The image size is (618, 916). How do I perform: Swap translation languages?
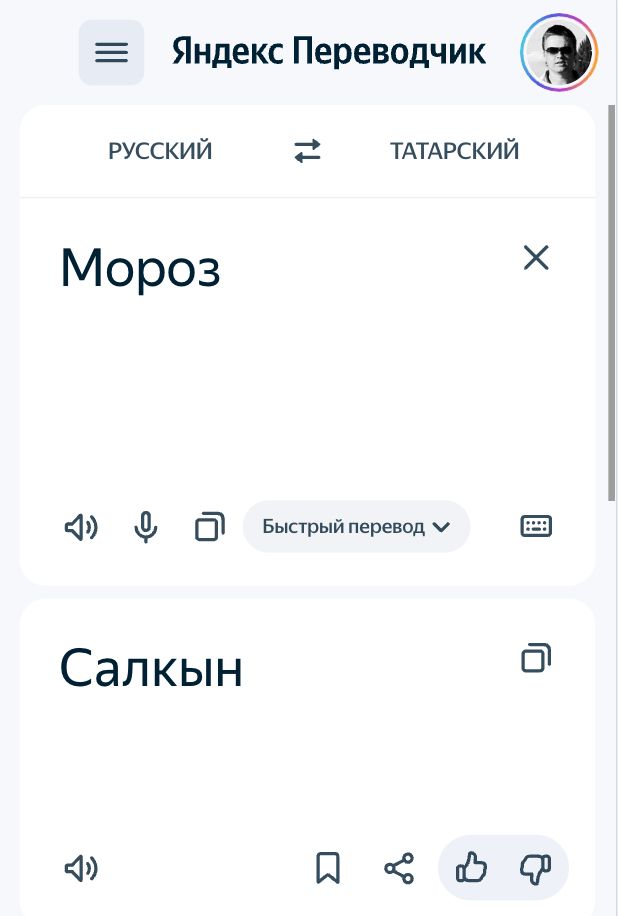pos(308,151)
